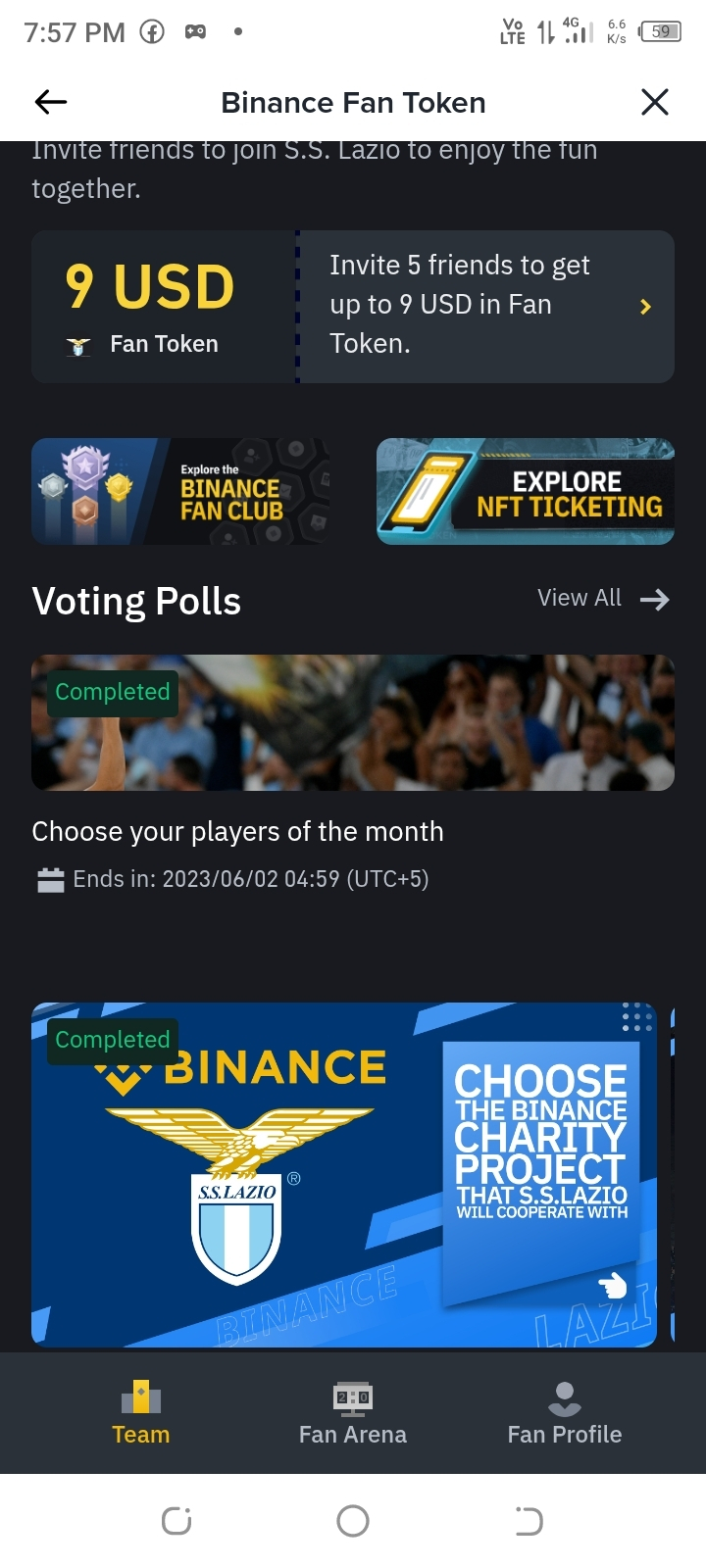
Task: Tap the system back button
Action: (529, 1521)
